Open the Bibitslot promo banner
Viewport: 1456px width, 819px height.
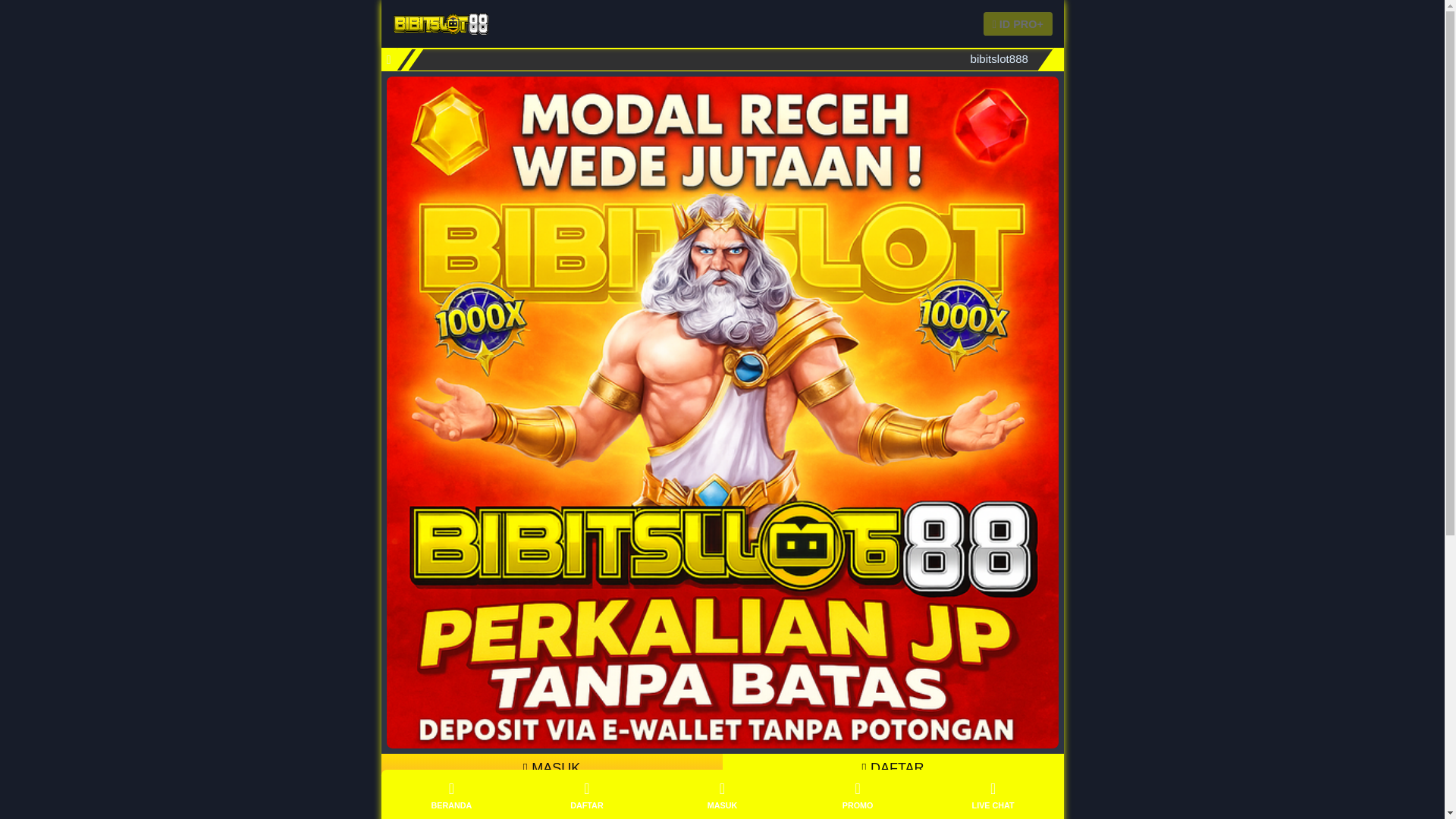click(722, 412)
